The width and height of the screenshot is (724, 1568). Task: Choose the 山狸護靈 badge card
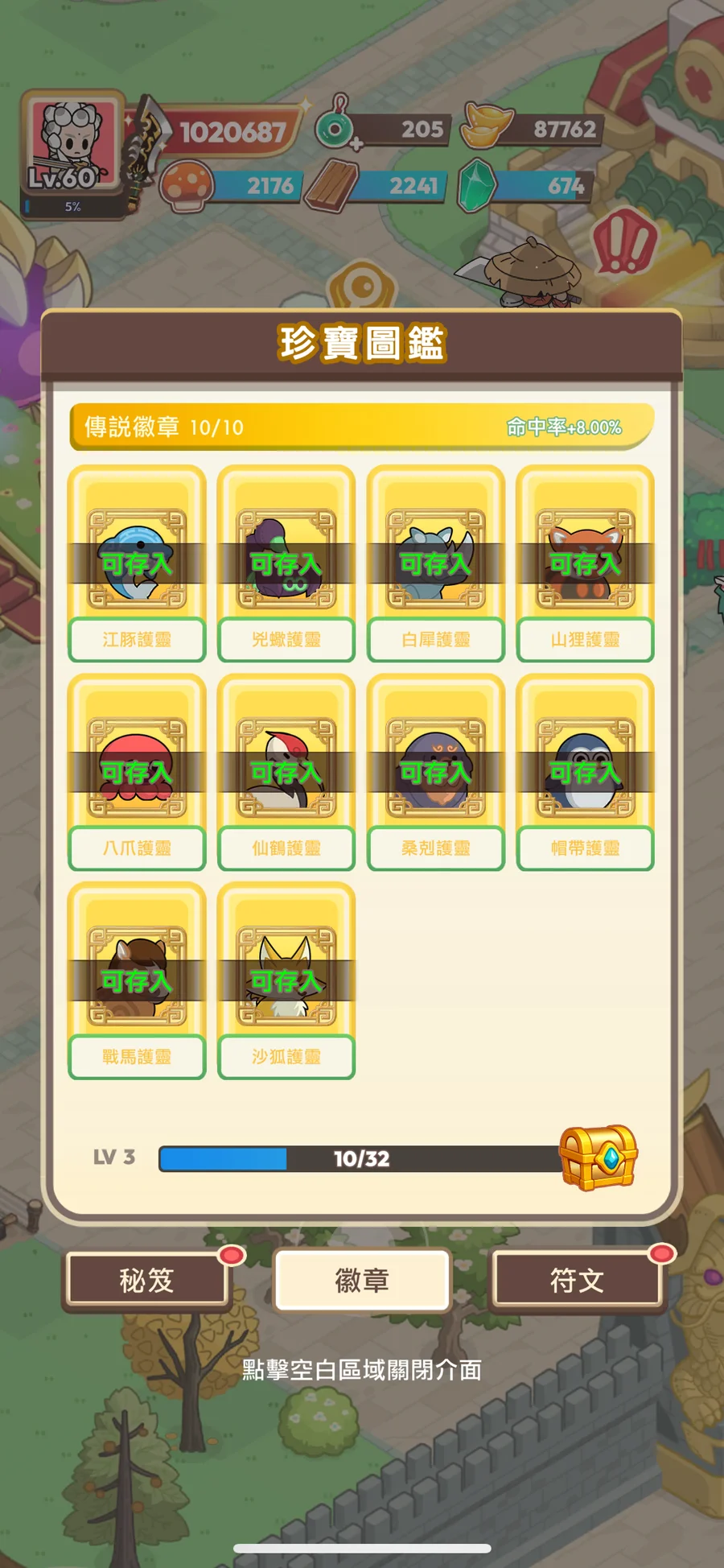pyautogui.click(x=585, y=562)
